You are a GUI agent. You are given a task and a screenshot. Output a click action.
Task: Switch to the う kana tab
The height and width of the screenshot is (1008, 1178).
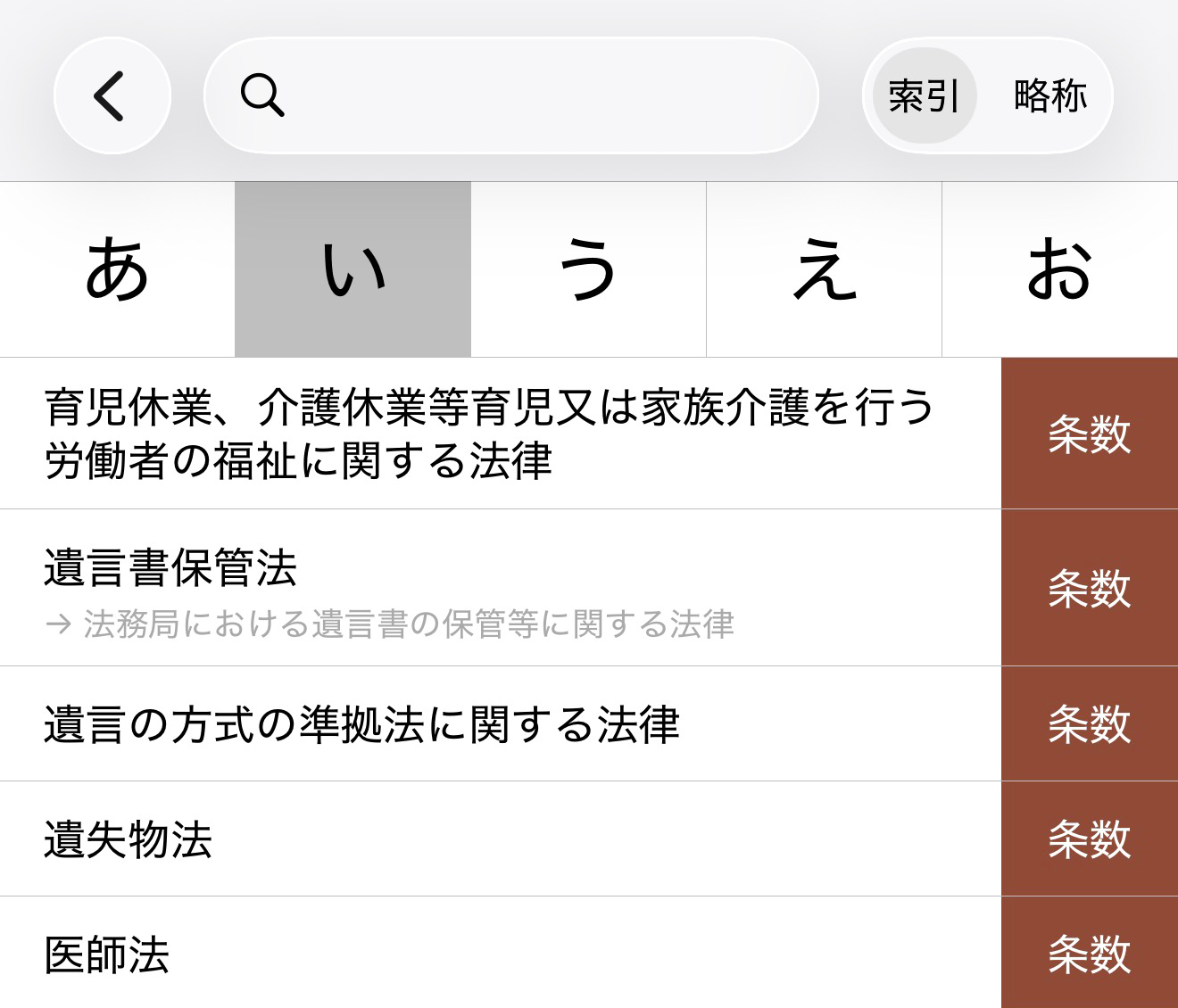[588, 269]
